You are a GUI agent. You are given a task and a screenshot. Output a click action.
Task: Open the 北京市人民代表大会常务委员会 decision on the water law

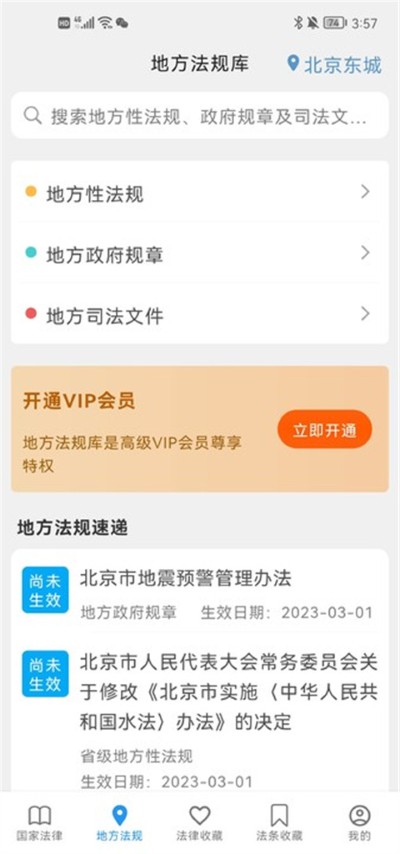200,718
